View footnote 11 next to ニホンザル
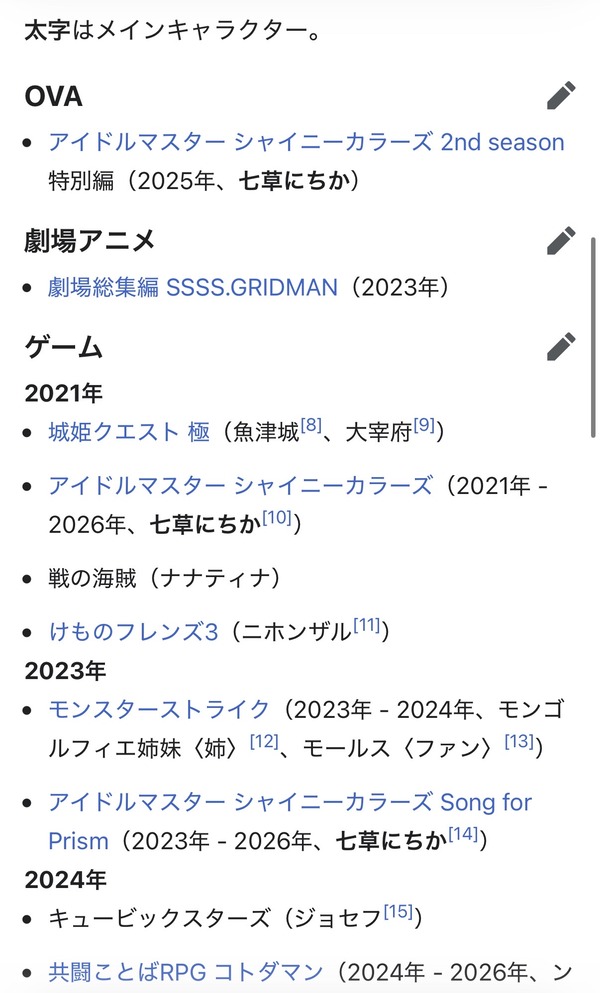 point(366,625)
